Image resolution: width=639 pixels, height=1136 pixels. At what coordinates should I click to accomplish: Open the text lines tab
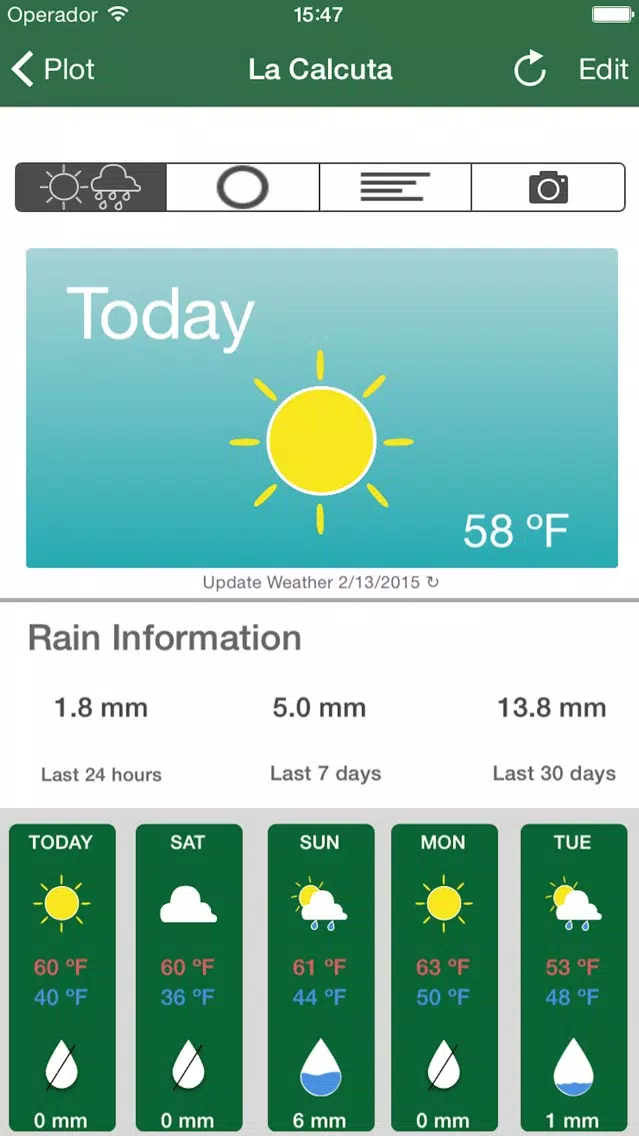click(x=395, y=187)
